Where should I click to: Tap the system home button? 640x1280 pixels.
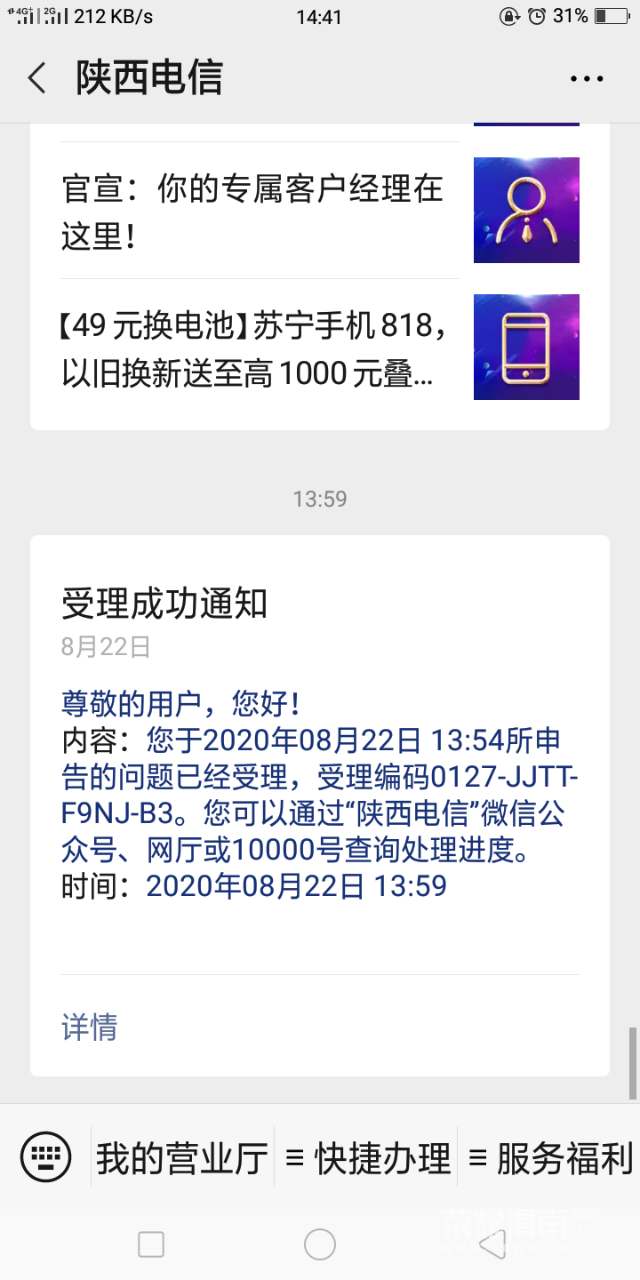point(320,1244)
